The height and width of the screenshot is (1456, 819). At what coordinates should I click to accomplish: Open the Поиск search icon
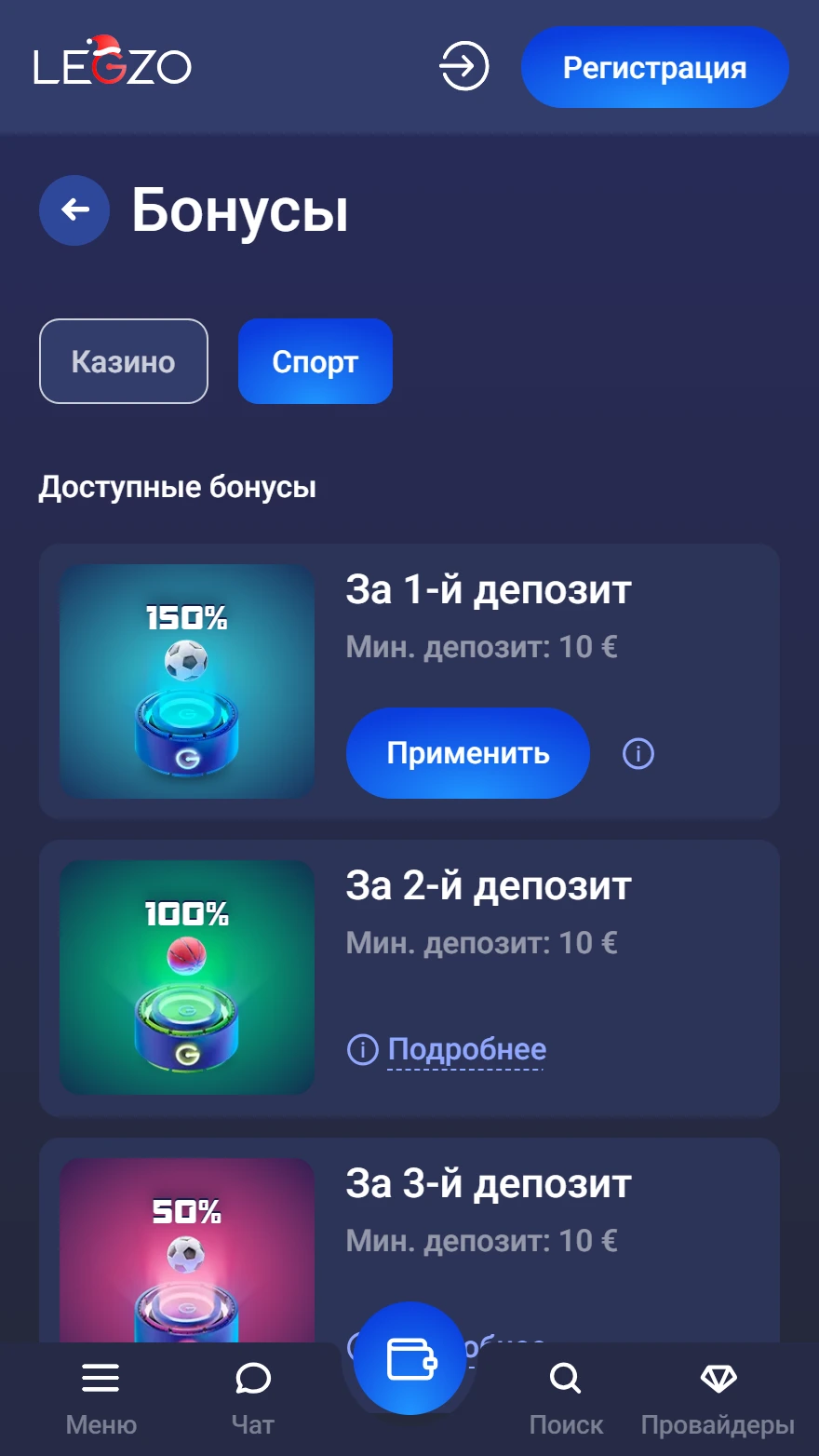pyautogui.click(x=565, y=1379)
